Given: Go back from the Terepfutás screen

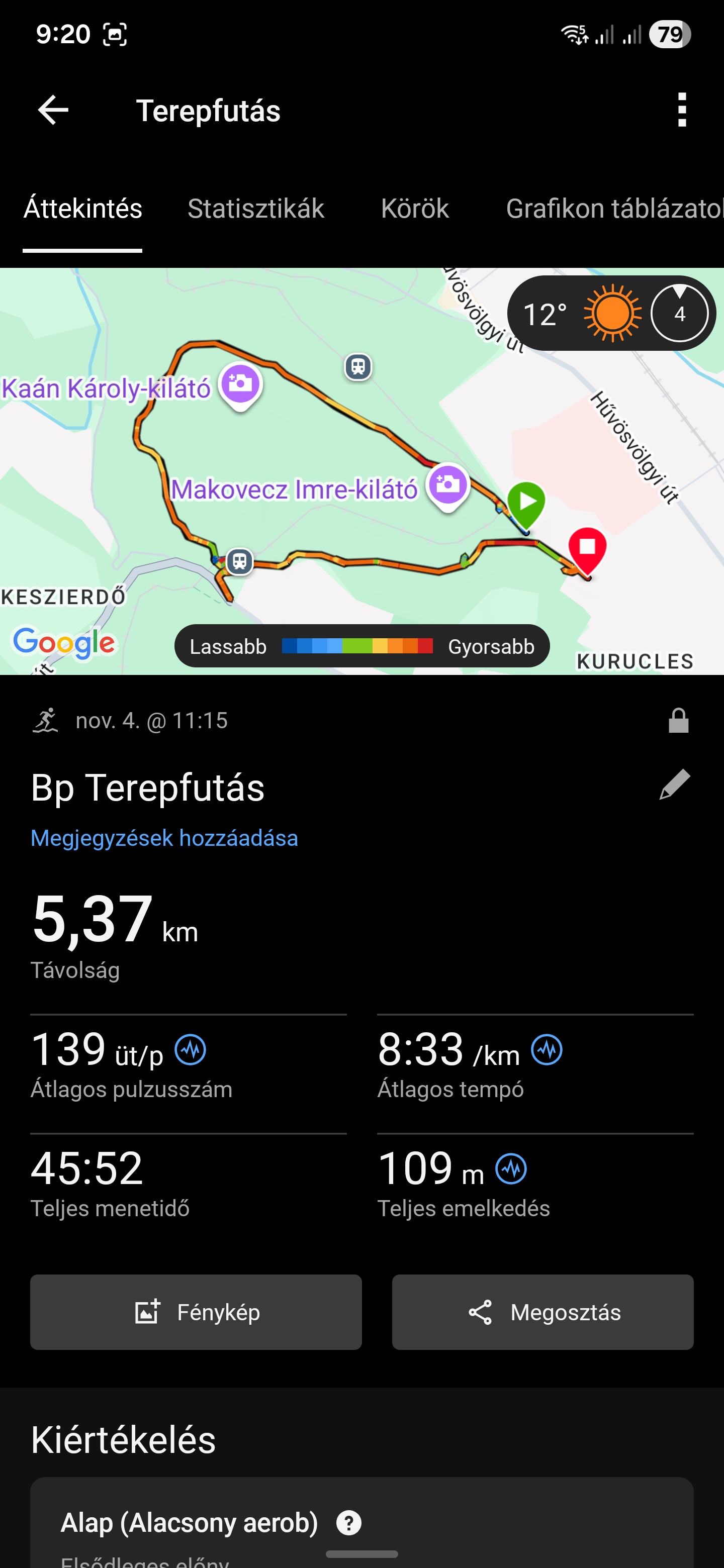Looking at the screenshot, I should (53, 110).
